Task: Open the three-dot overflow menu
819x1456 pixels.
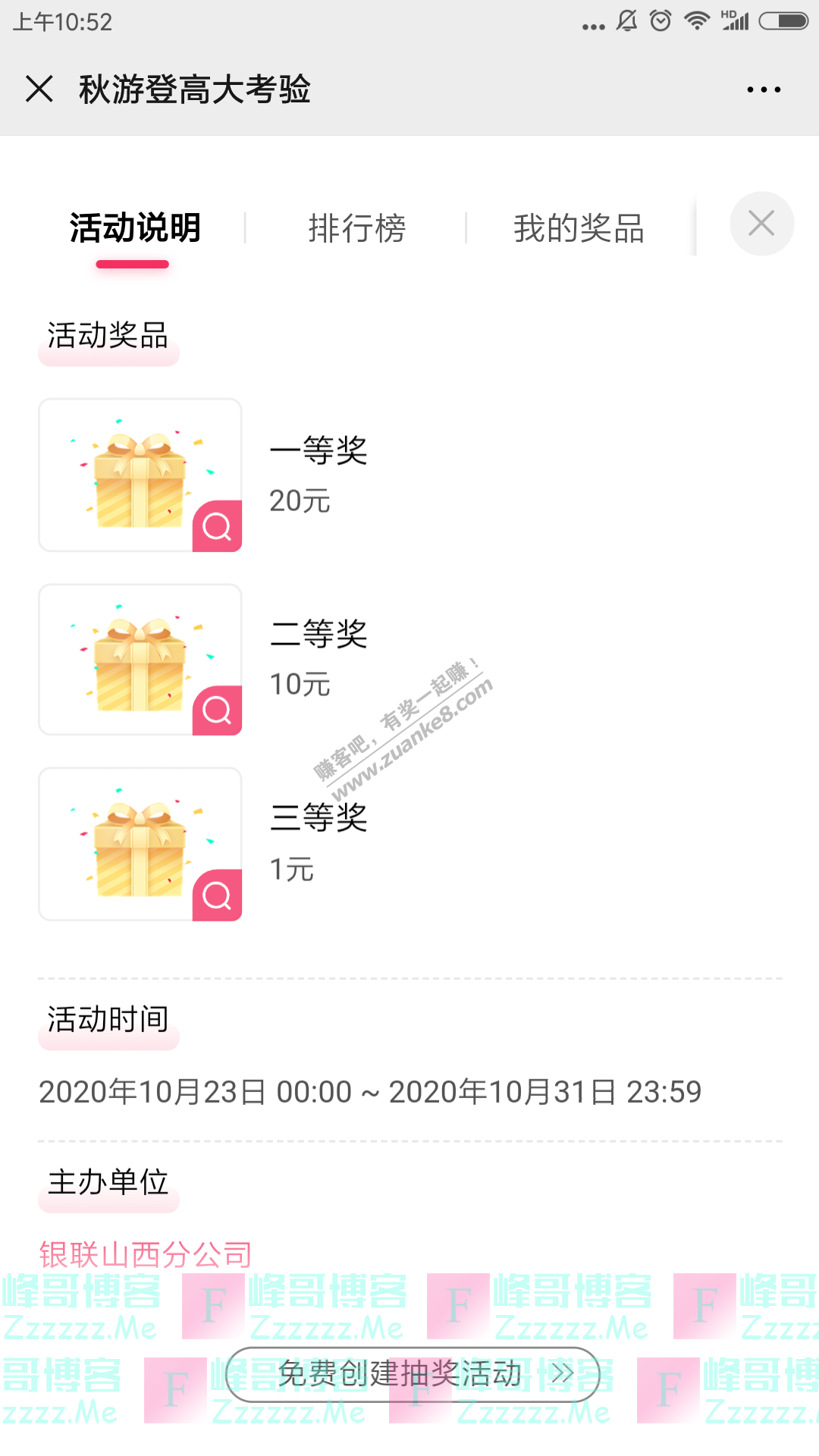Action: 763,89
